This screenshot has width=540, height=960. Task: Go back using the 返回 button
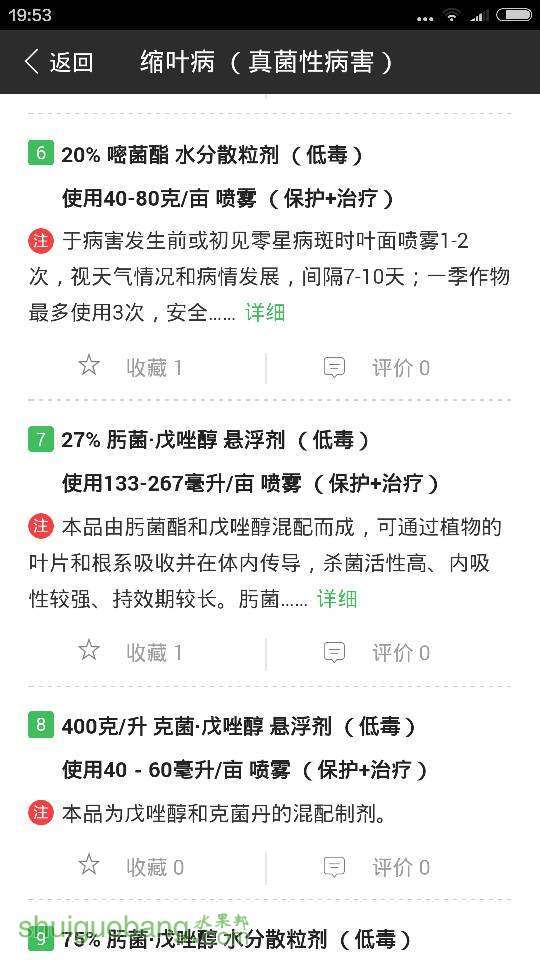59,62
